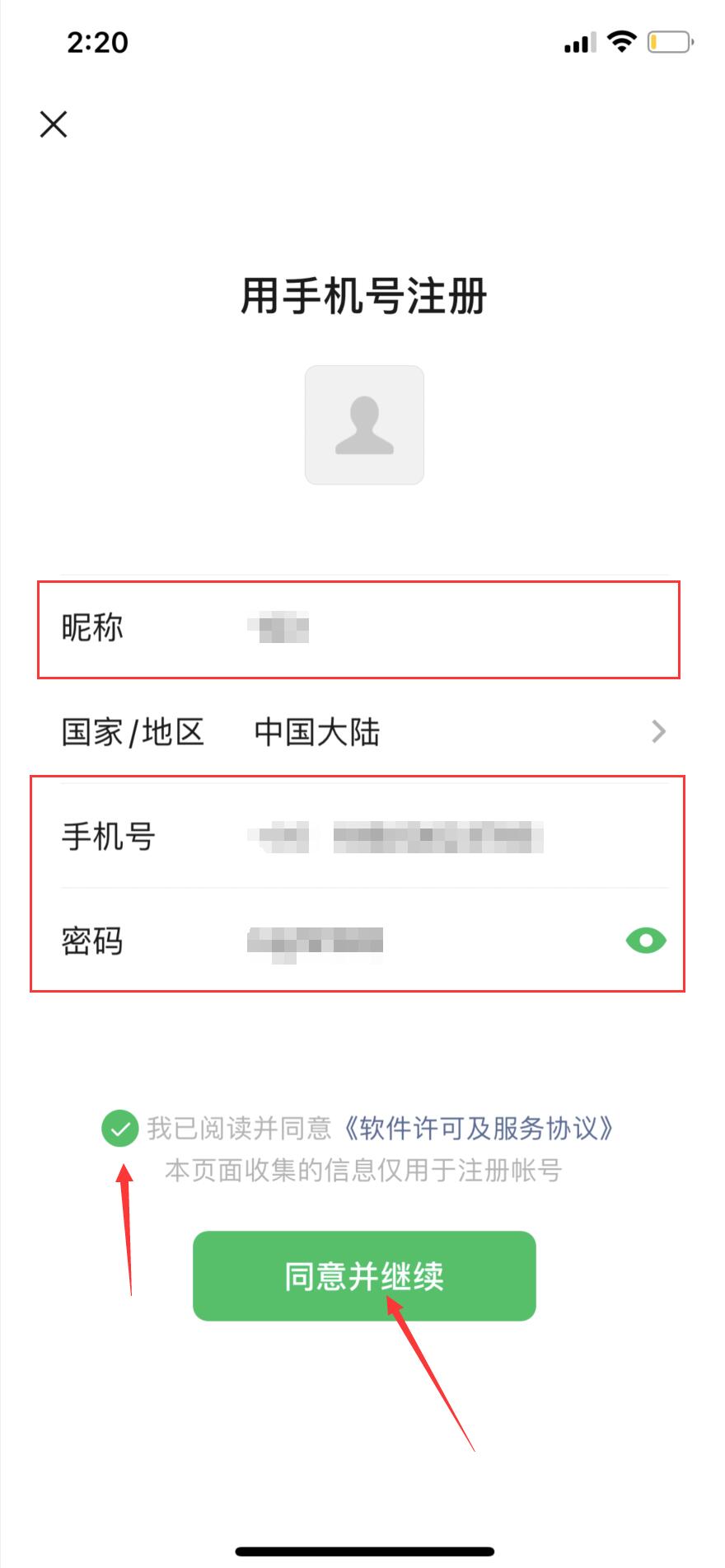Focus the 手机号 phone number field
Image resolution: width=725 pixels, height=1568 pixels.
point(364,836)
